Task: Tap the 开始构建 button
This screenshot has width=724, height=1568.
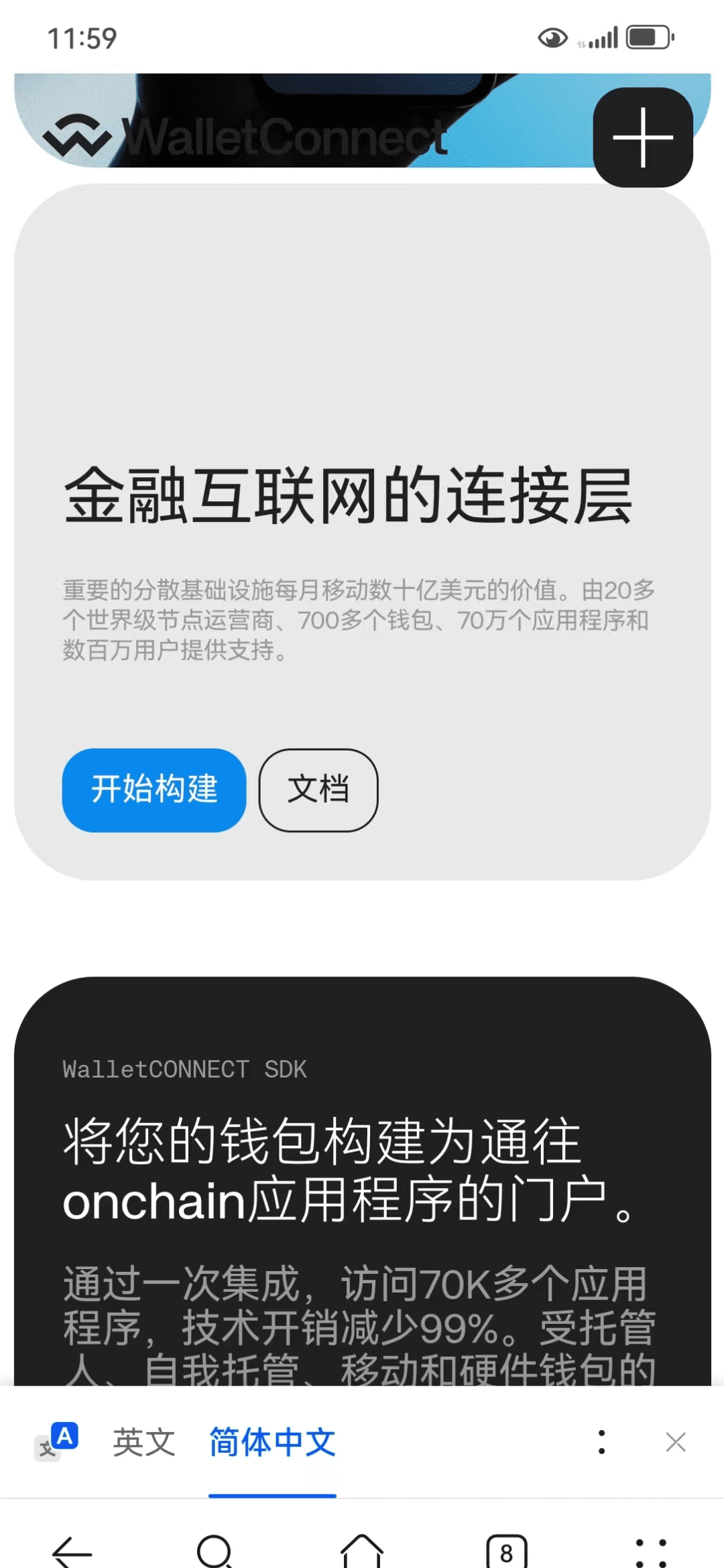Action: pos(154,790)
